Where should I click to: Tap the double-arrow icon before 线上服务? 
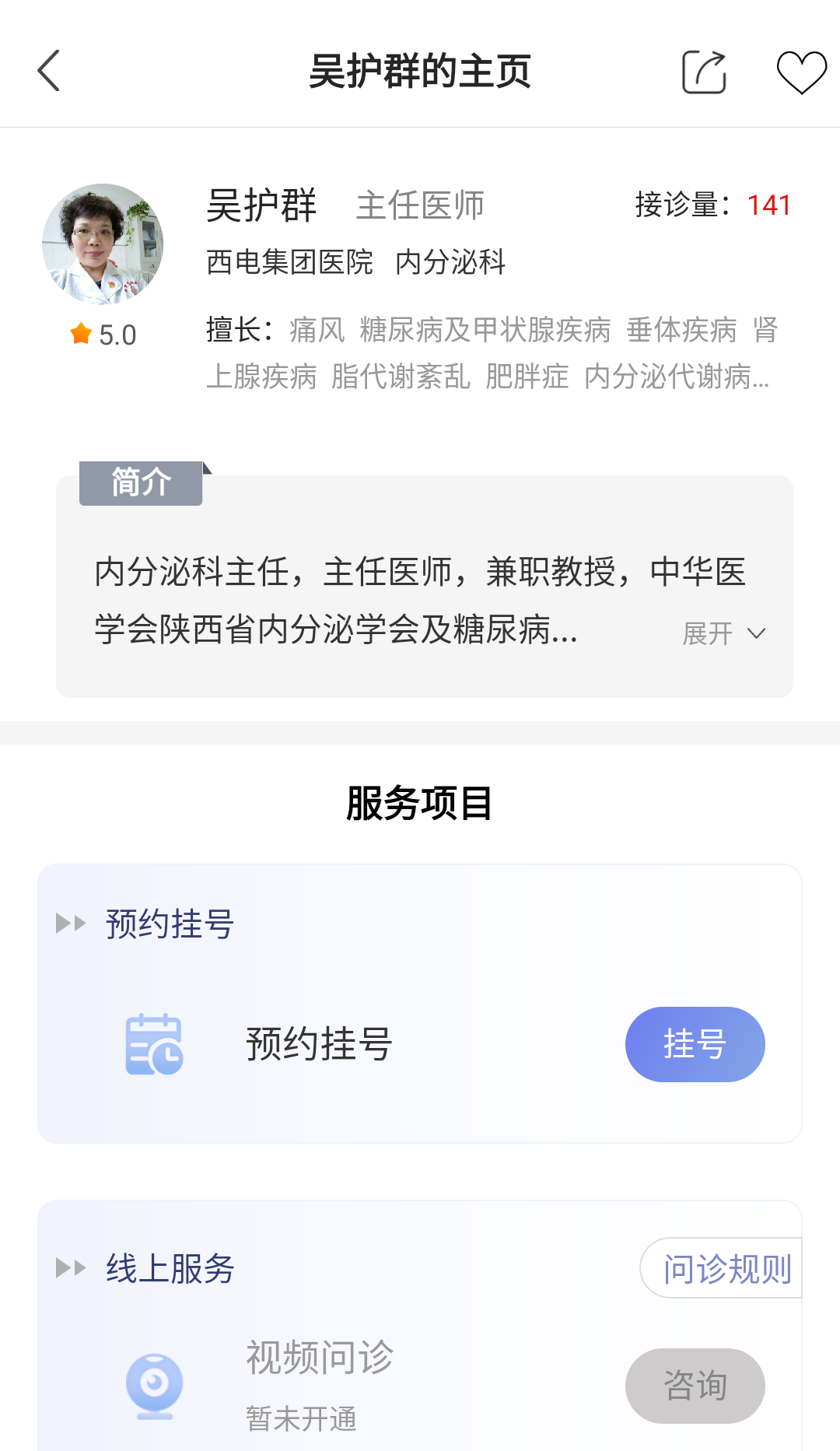68,1267
